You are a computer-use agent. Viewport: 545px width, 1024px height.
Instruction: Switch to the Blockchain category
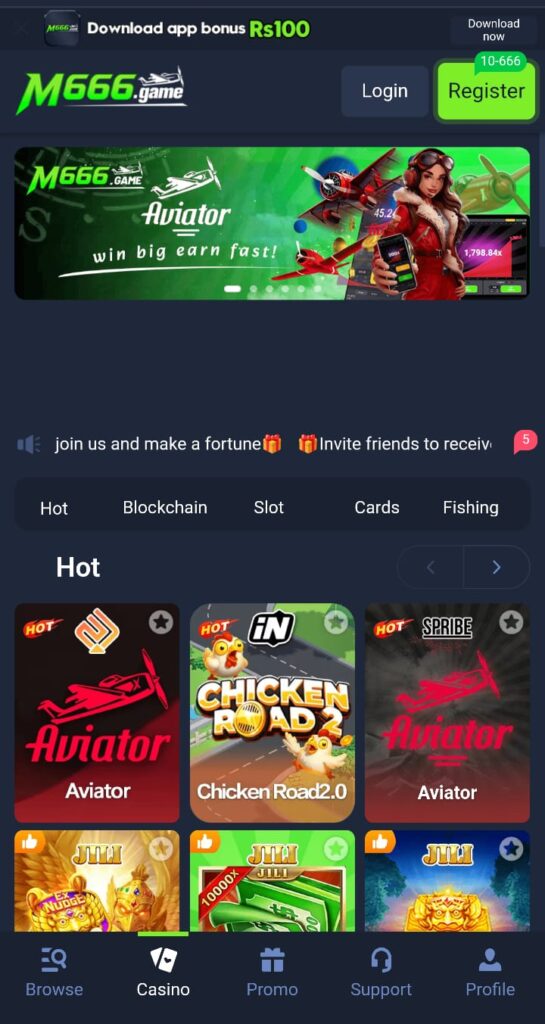coord(165,507)
